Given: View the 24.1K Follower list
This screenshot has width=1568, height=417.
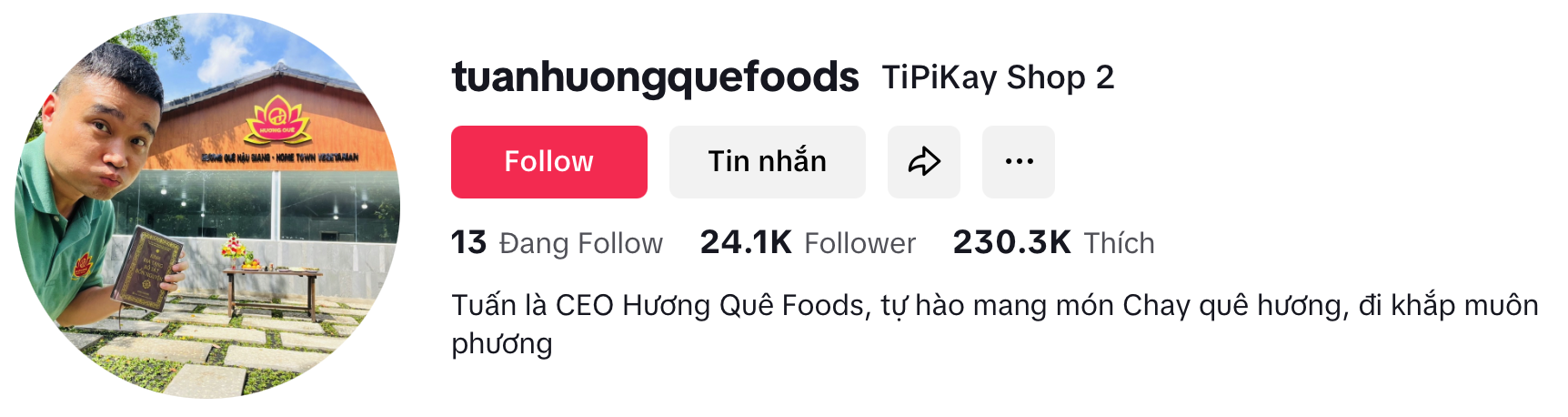Looking at the screenshot, I should coord(808,243).
